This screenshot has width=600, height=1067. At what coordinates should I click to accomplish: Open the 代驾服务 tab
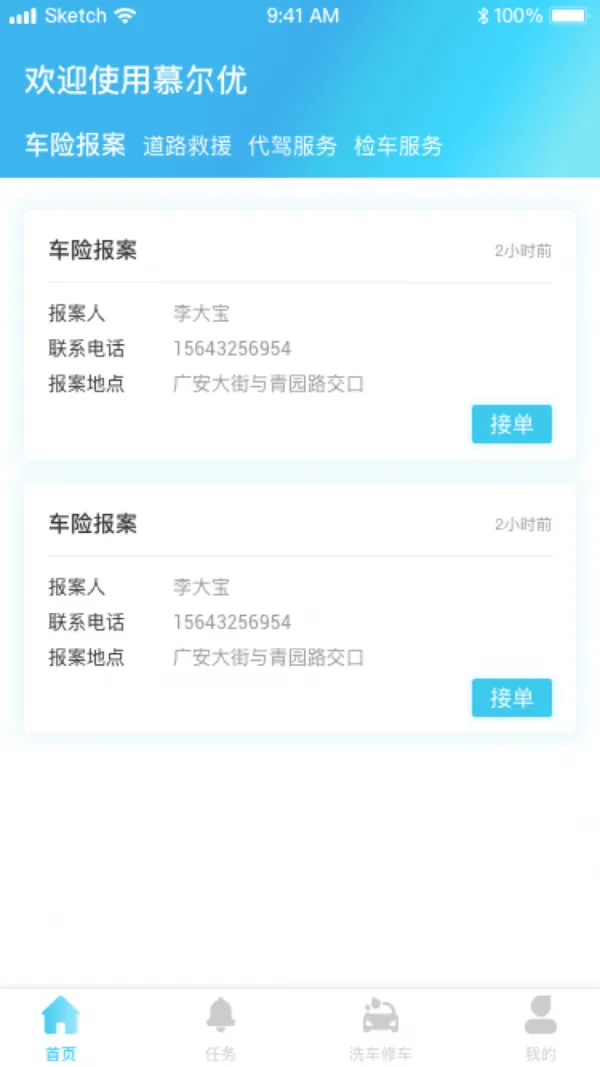click(x=293, y=146)
